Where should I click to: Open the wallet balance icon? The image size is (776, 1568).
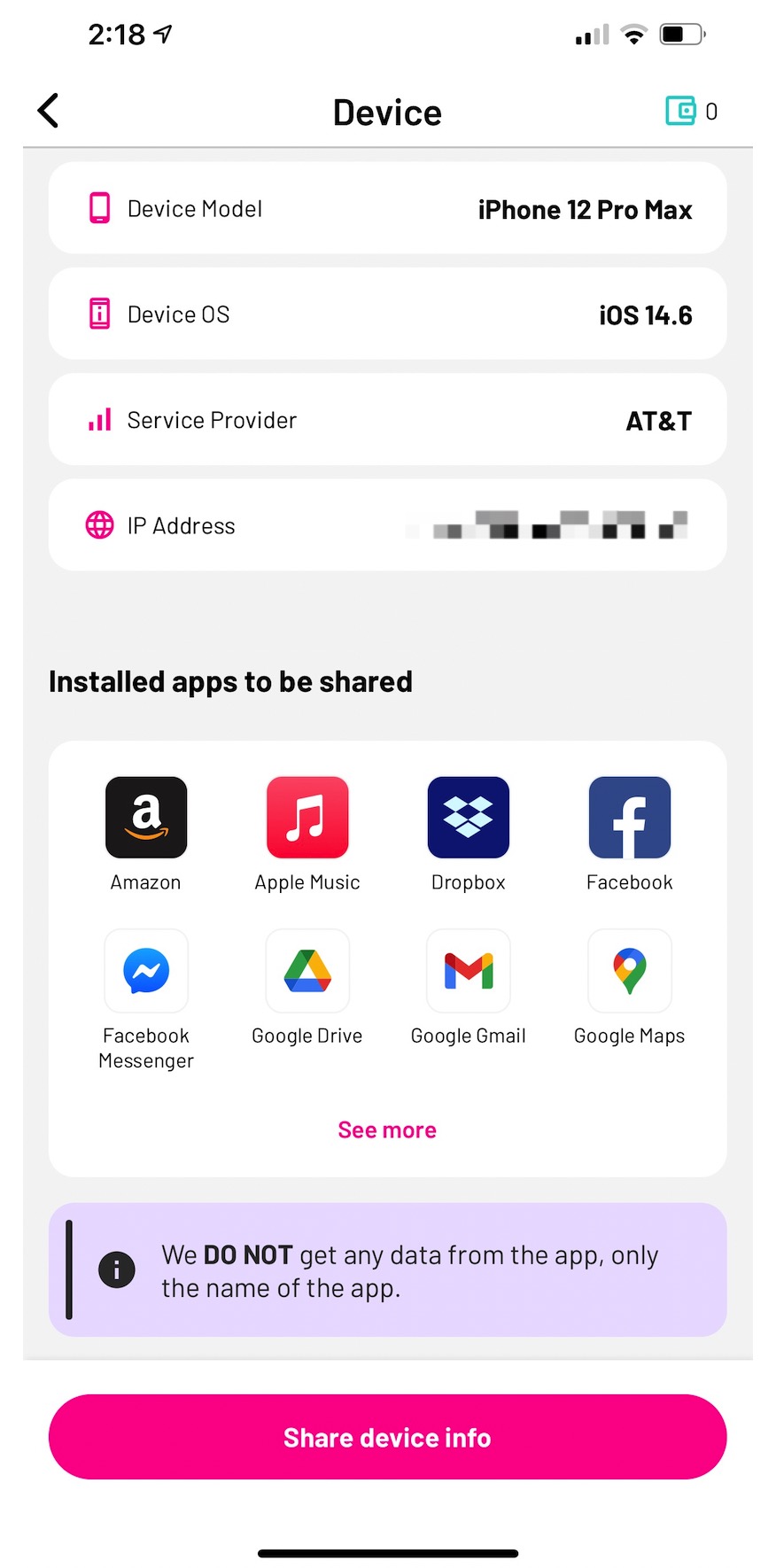(x=681, y=111)
